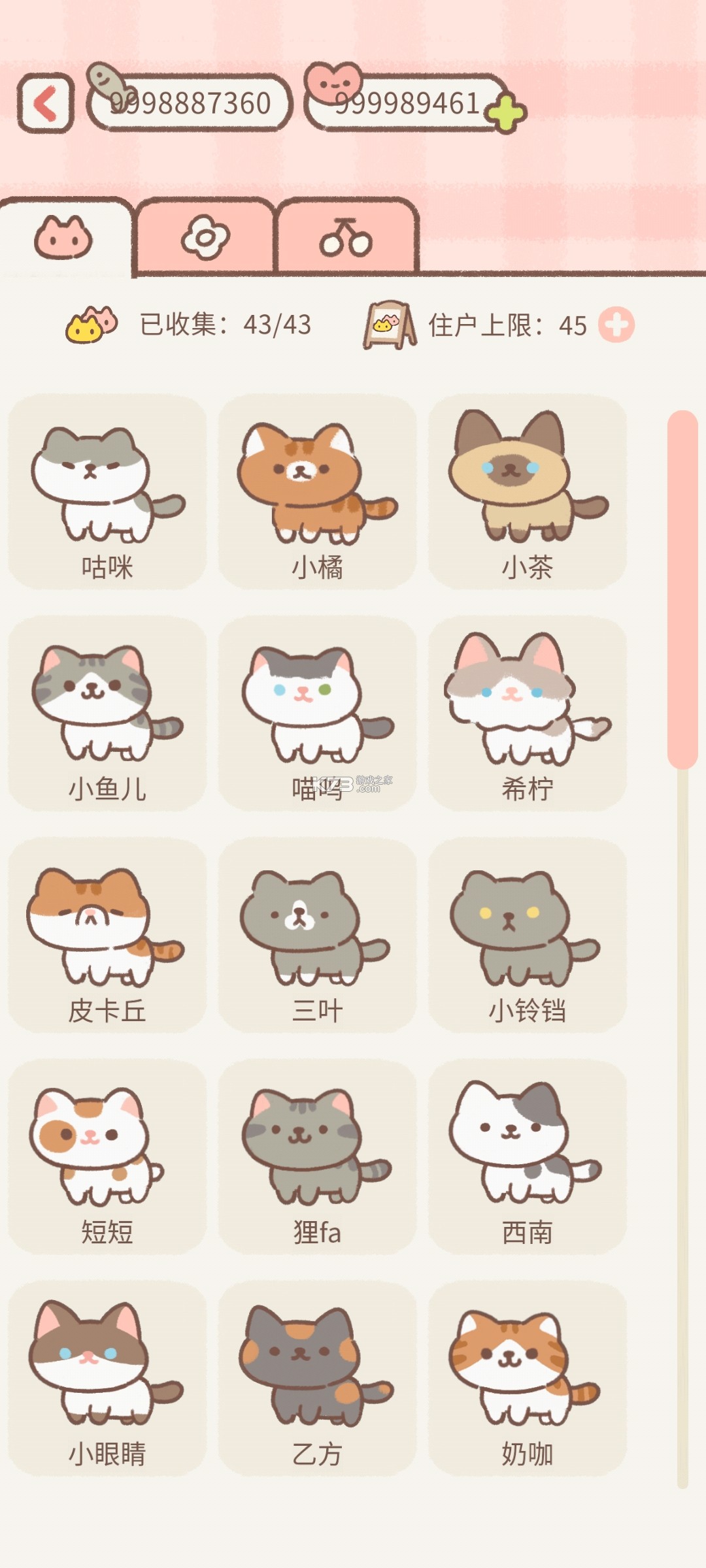The image size is (706, 1568).
Task: View the 奶咖 cat details
Action: tap(527, 1379)
